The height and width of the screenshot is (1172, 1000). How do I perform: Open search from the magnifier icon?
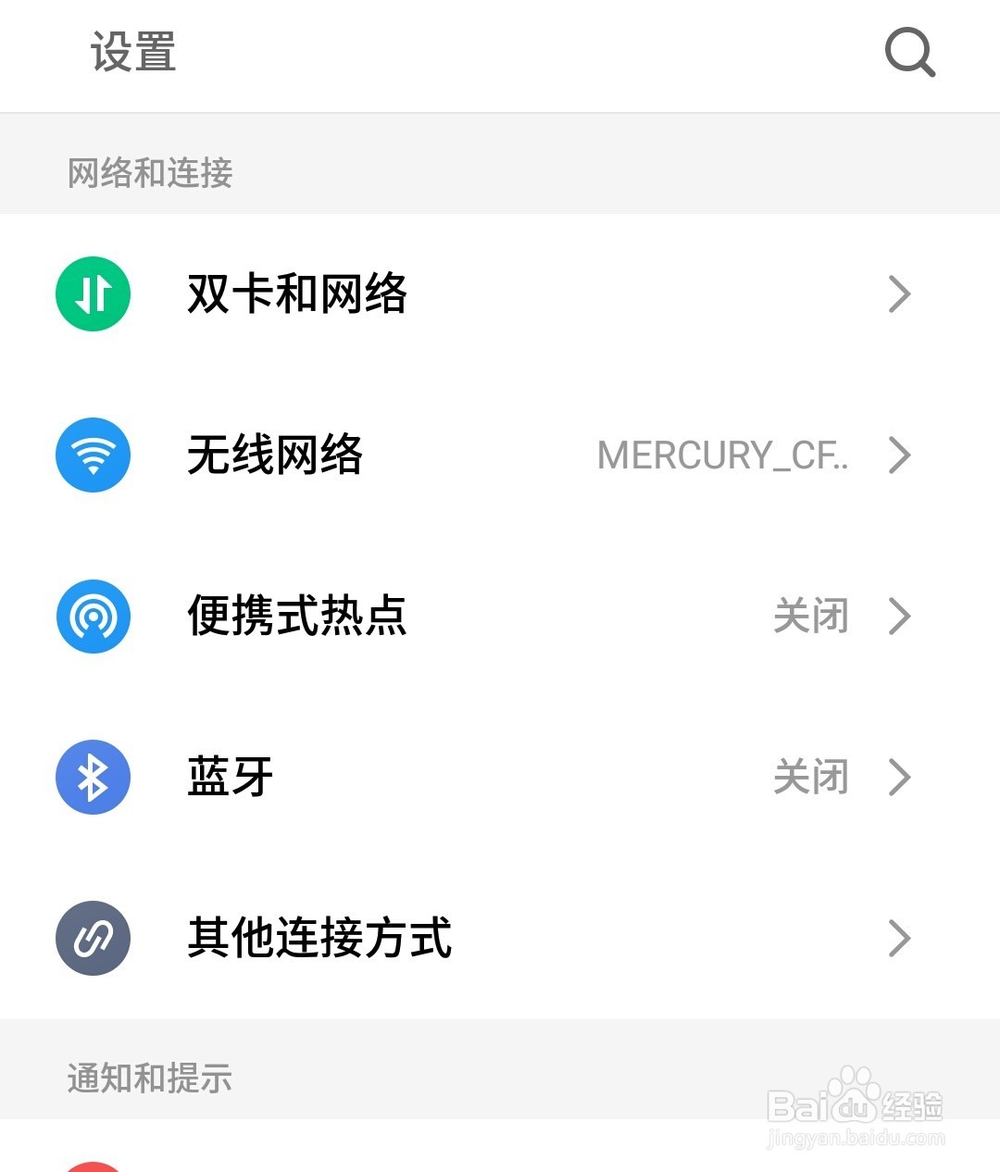point(909,52)
